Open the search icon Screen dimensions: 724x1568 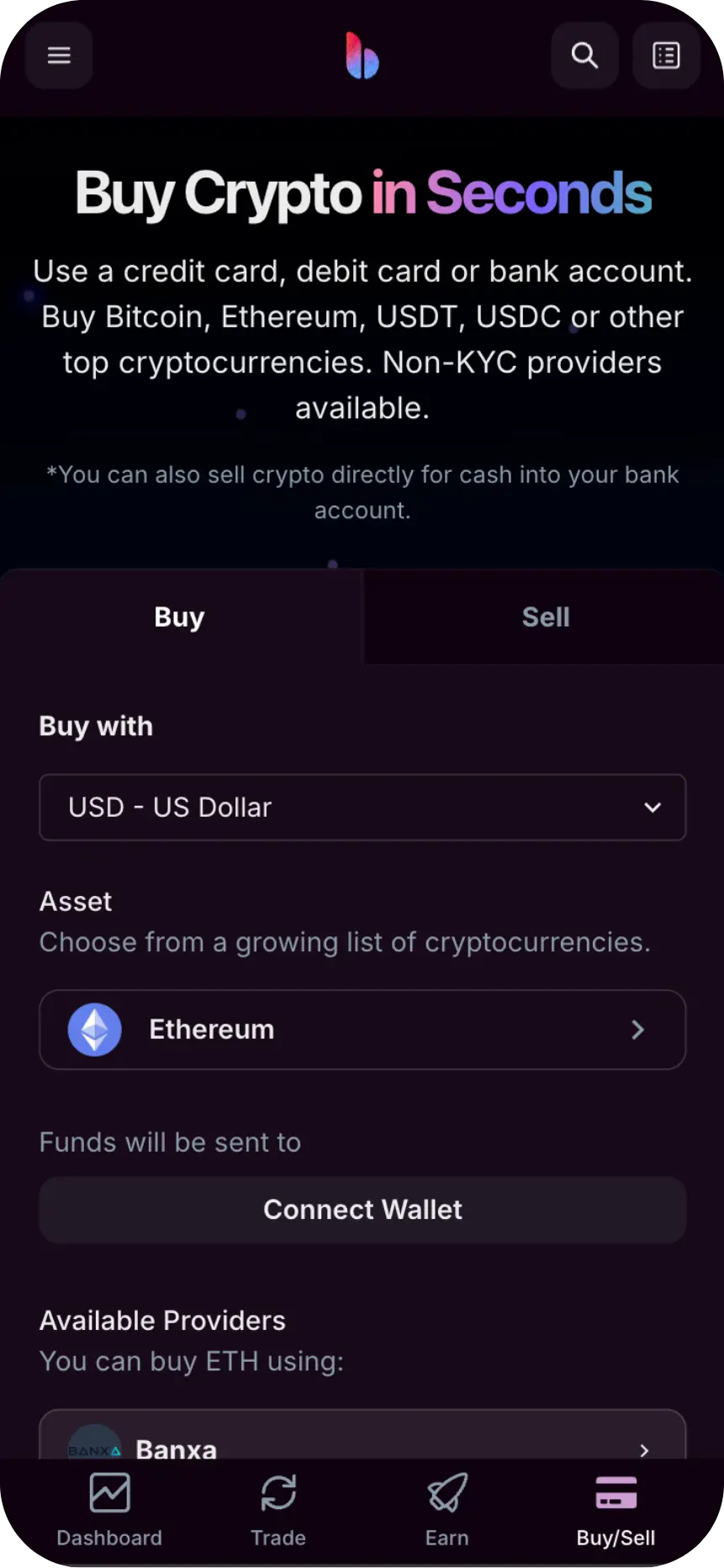(584, 56)
